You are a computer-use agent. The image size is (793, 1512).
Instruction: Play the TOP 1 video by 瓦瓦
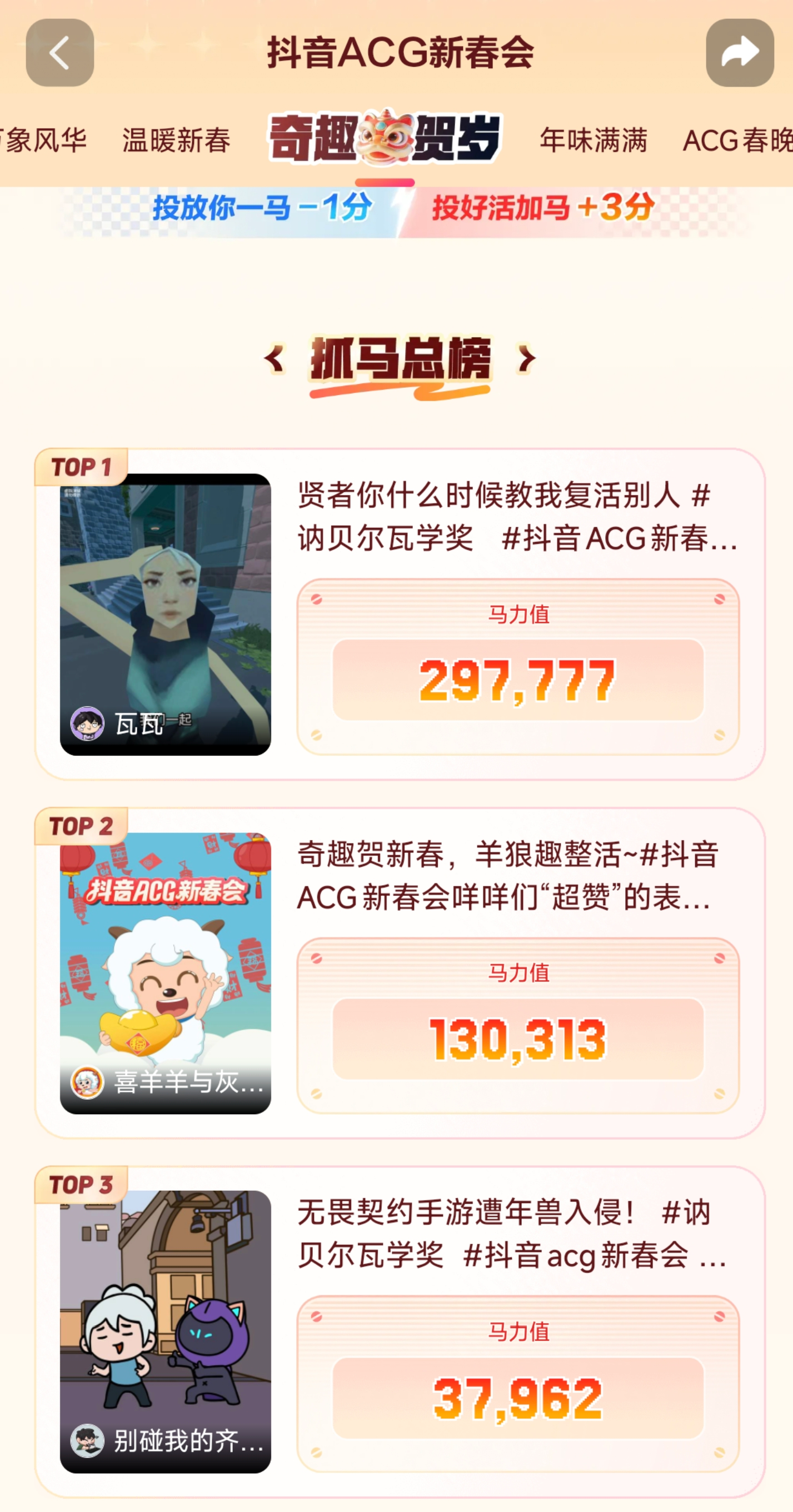click(165, 613)
